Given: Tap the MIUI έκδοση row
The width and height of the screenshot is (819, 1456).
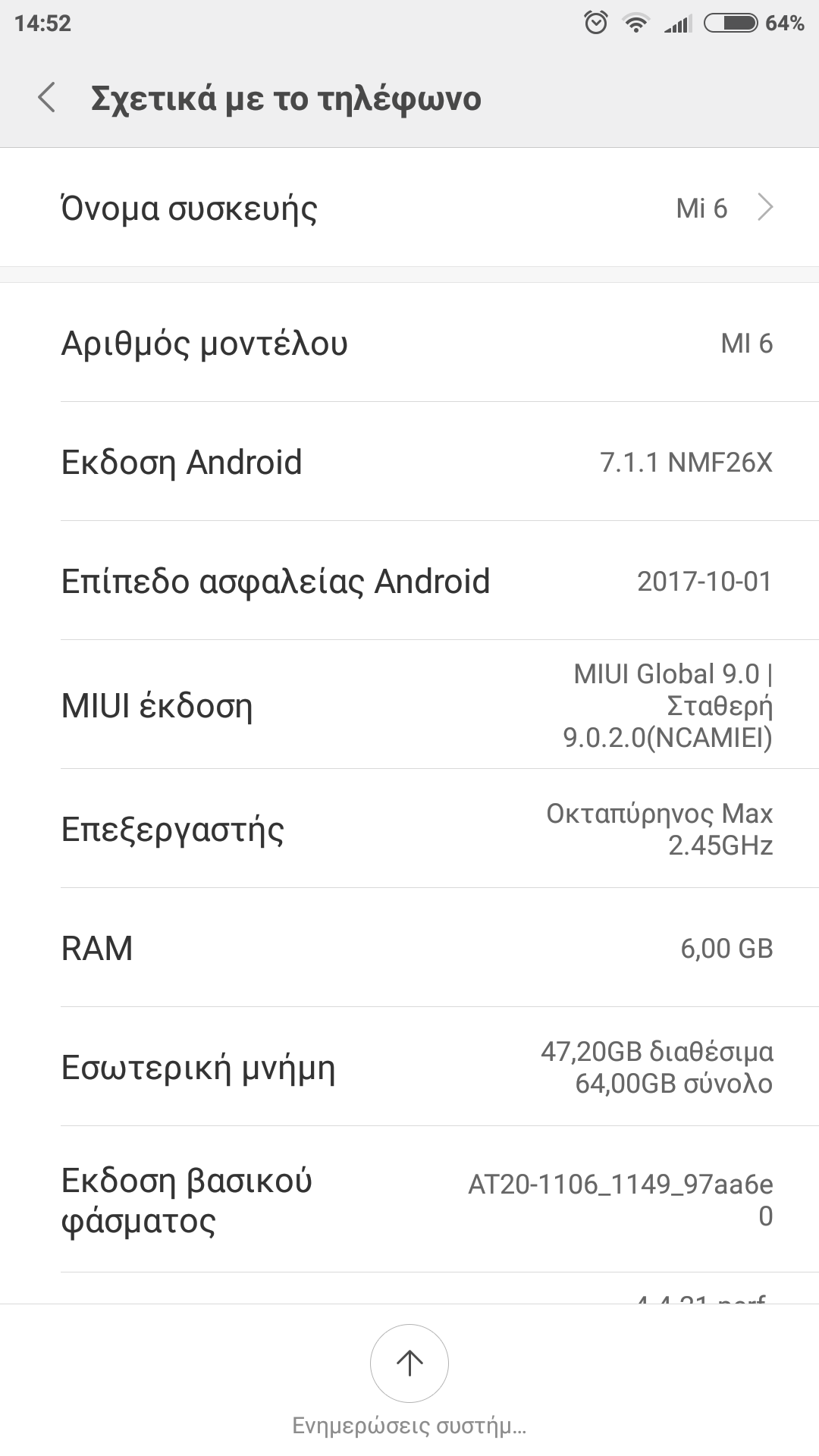Looking at the screenshot, I should pos(409,705).
